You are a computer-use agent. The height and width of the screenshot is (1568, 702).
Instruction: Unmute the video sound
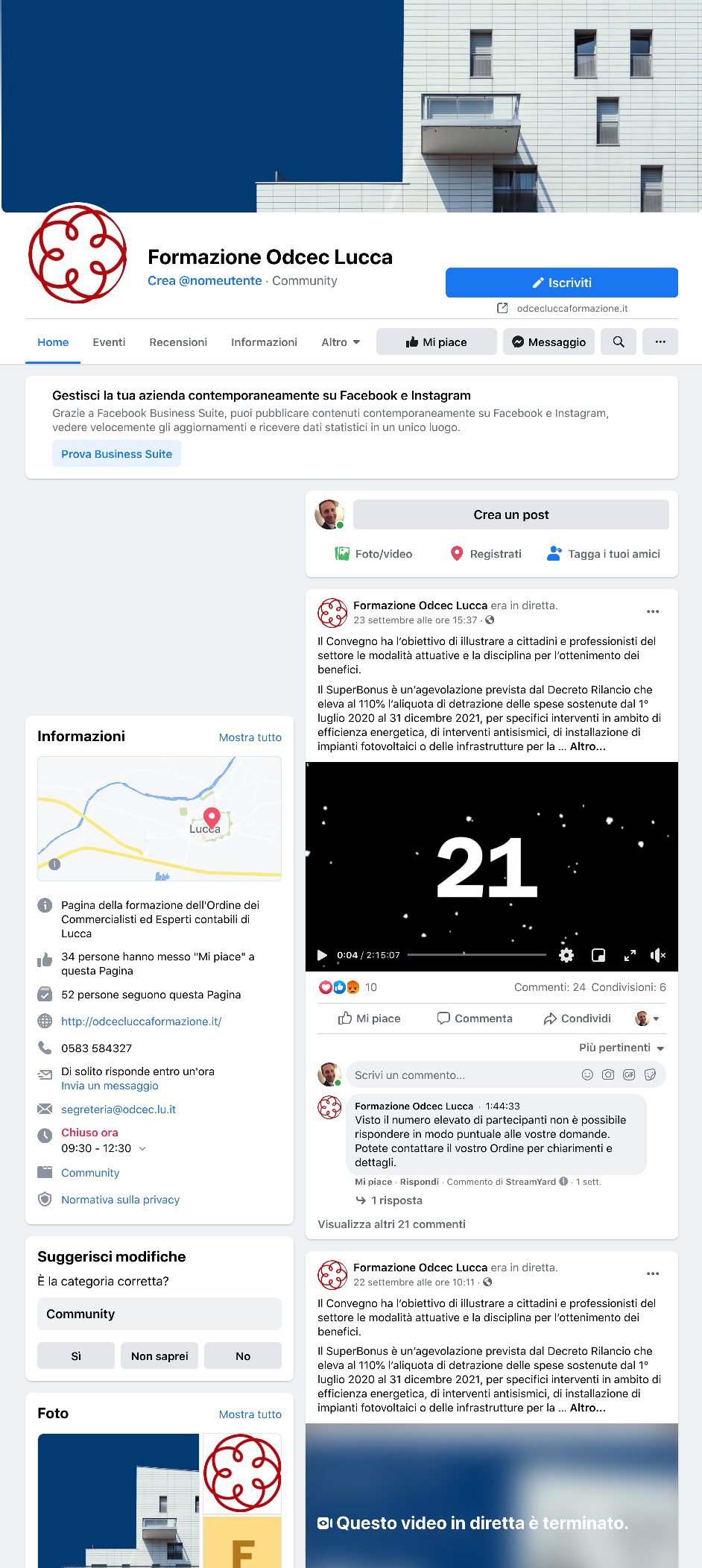[657, 955]
